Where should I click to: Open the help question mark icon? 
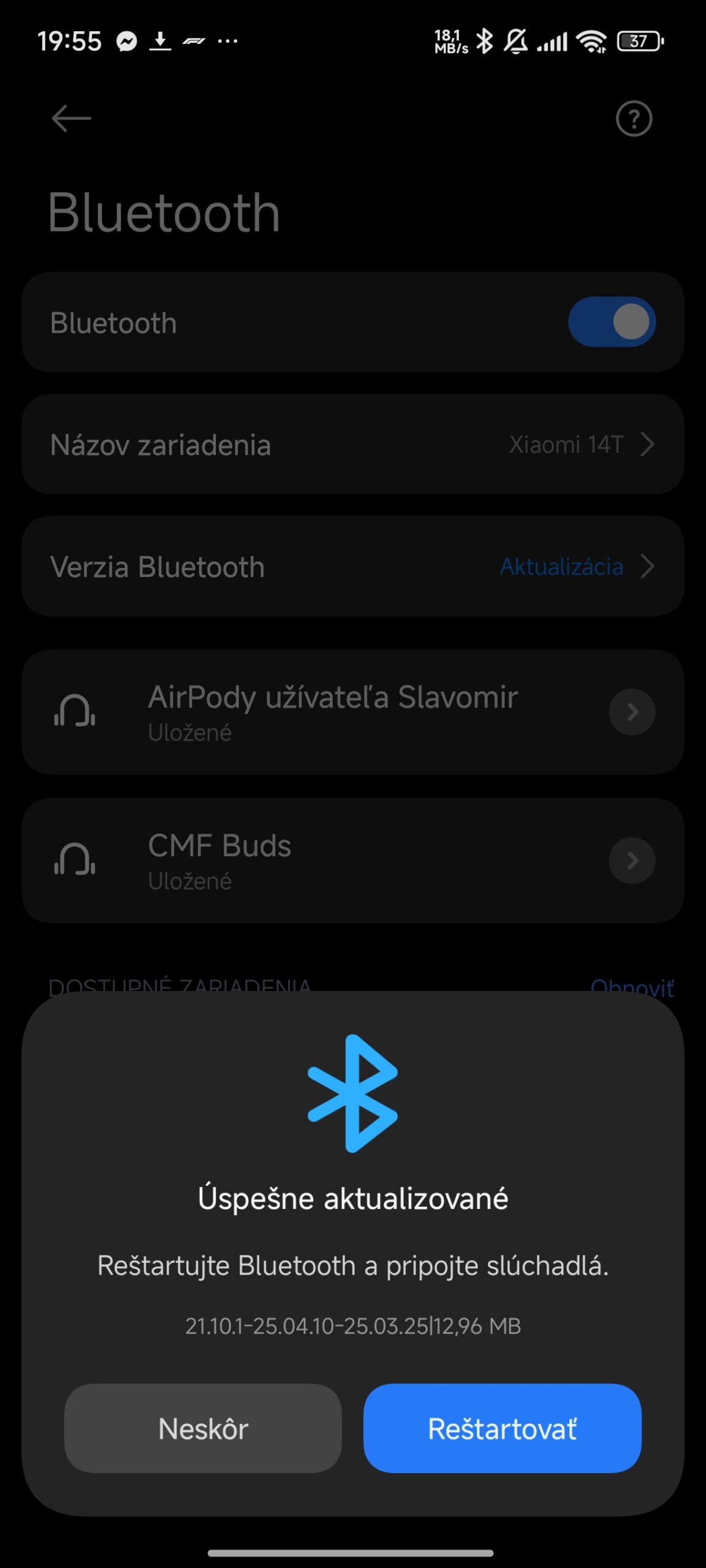634,119
